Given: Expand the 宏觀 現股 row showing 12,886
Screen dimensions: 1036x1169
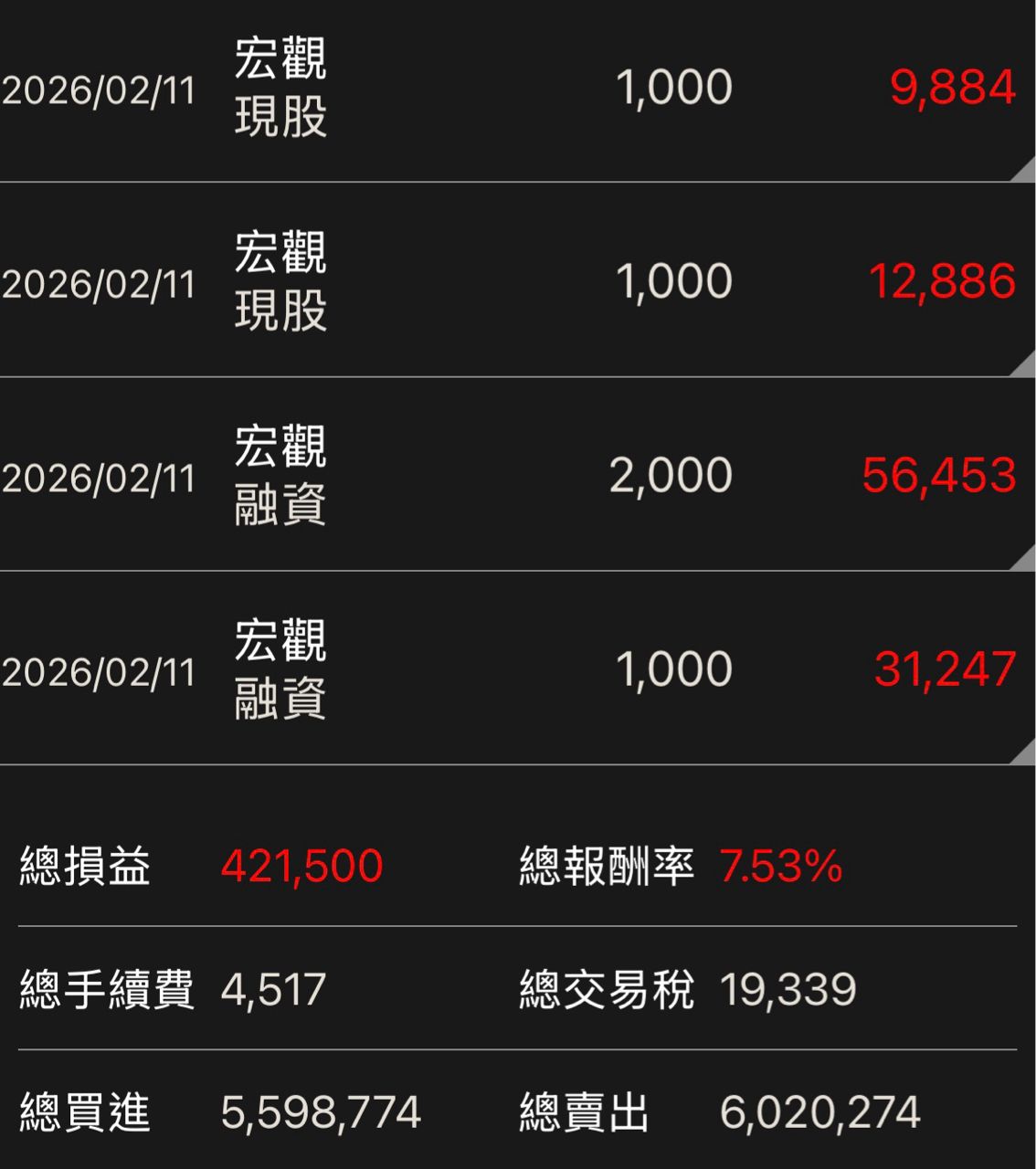Looking at the screenshot, I should tap(517, 281).
